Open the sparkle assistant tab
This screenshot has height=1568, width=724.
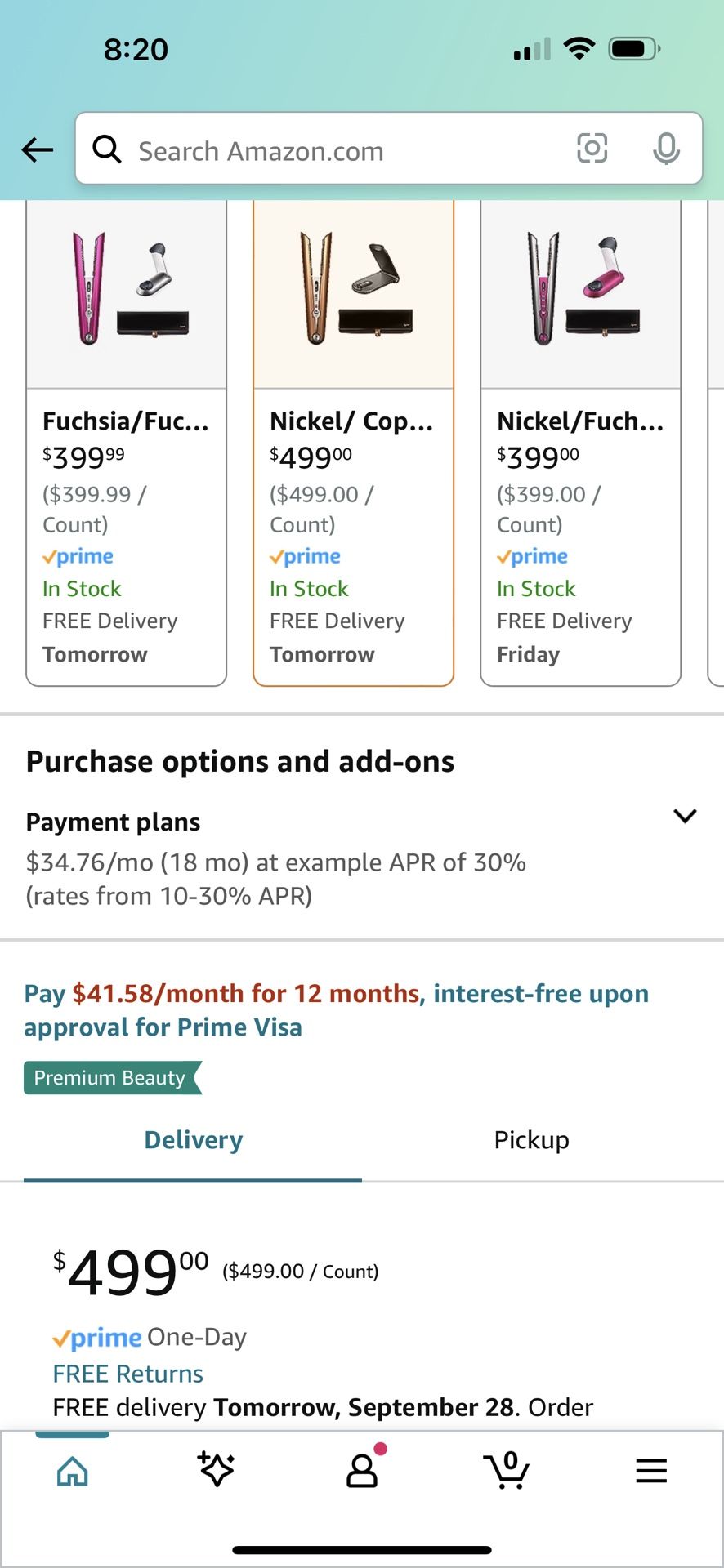pos(217,1469)
